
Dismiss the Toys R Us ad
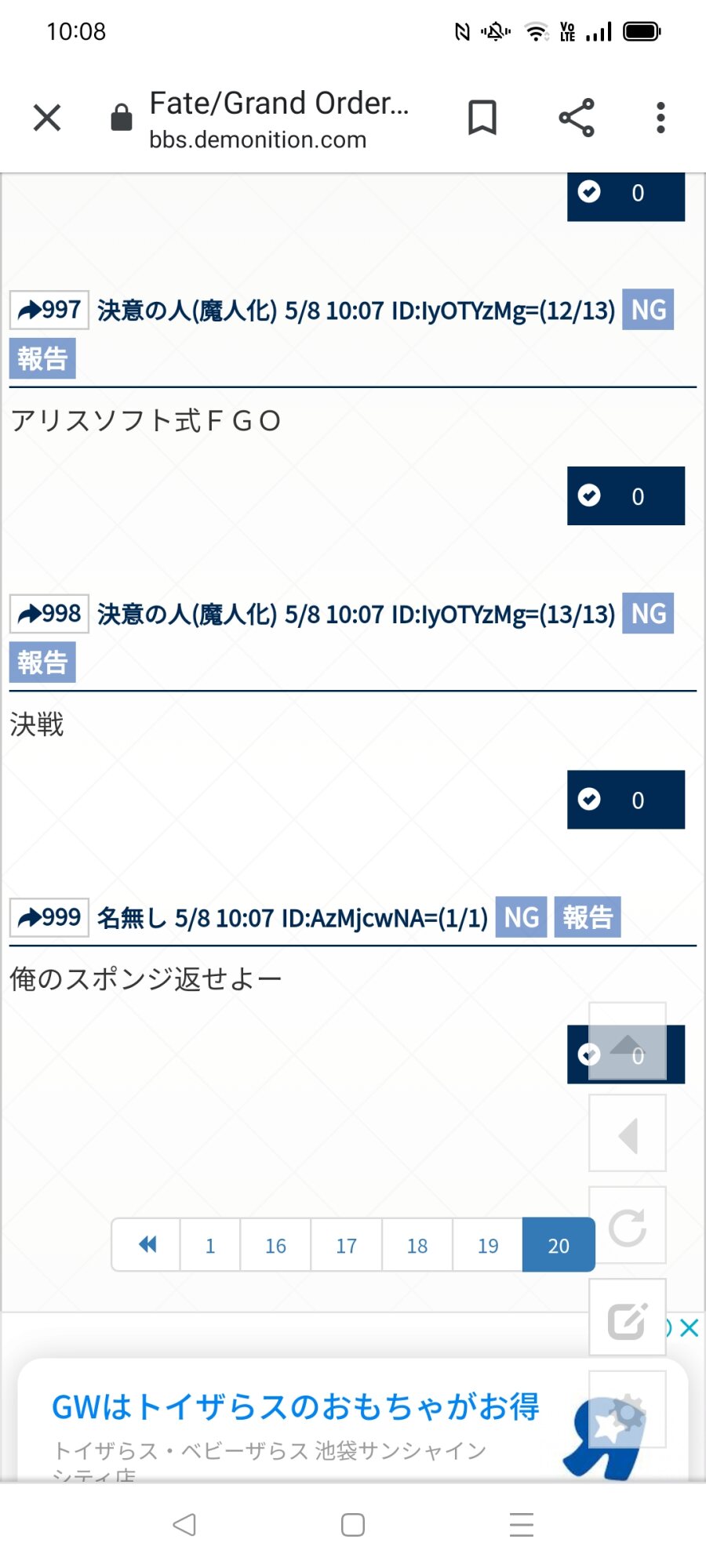[689, 1328]
